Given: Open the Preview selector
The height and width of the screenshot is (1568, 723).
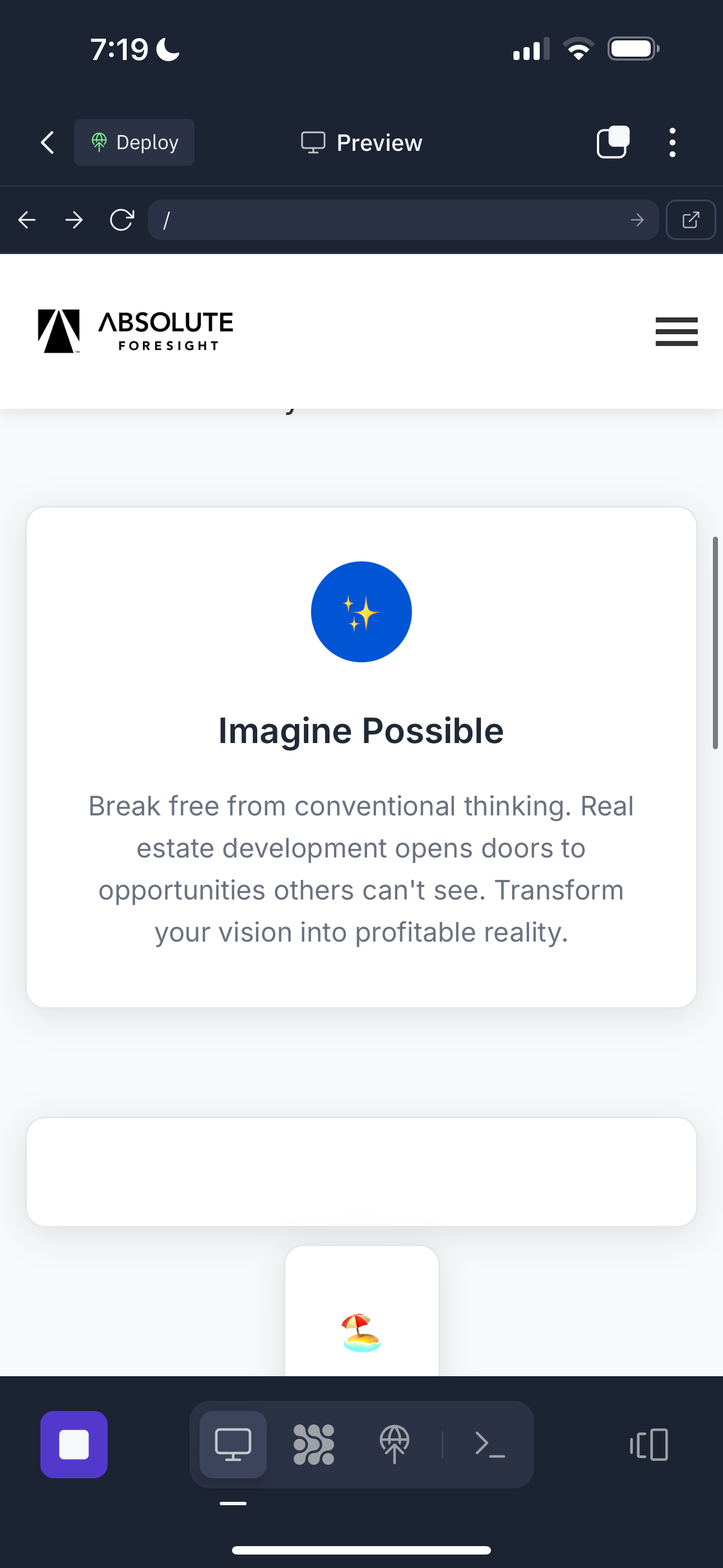Looking at the screenshot, I should (x=361, y=142).
